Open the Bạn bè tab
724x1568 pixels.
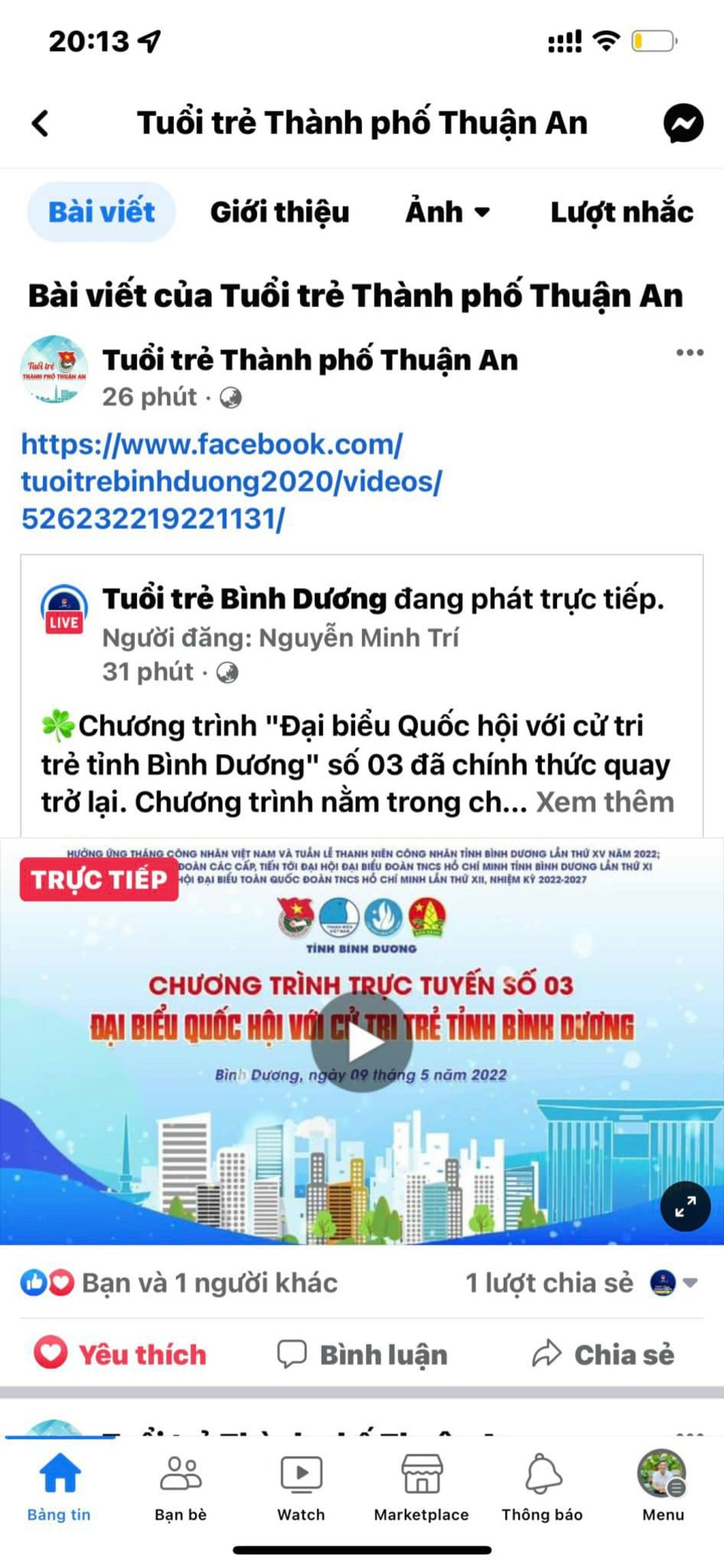tap(181, 1486)
